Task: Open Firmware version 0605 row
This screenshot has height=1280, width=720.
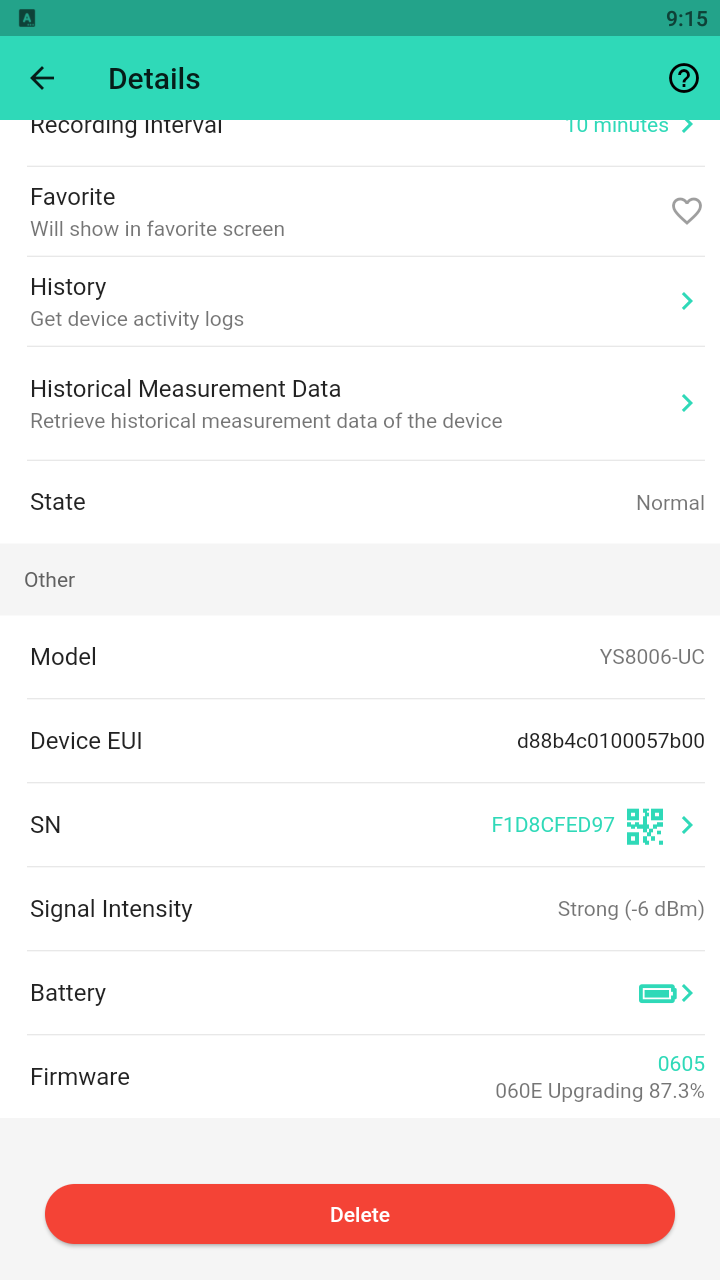Action: coord(366,1077)
